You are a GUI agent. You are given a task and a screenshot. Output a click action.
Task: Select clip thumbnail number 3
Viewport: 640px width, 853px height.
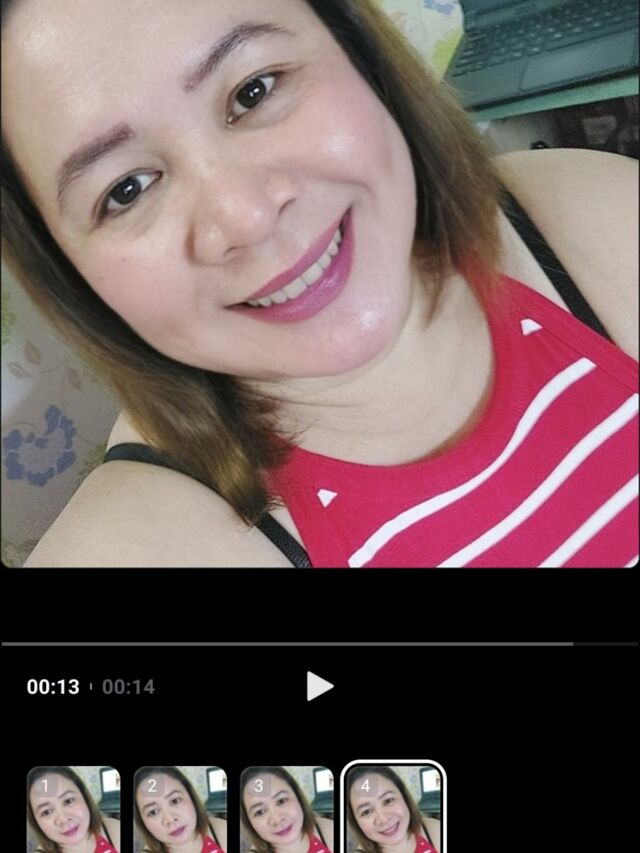tap(287, 810)
